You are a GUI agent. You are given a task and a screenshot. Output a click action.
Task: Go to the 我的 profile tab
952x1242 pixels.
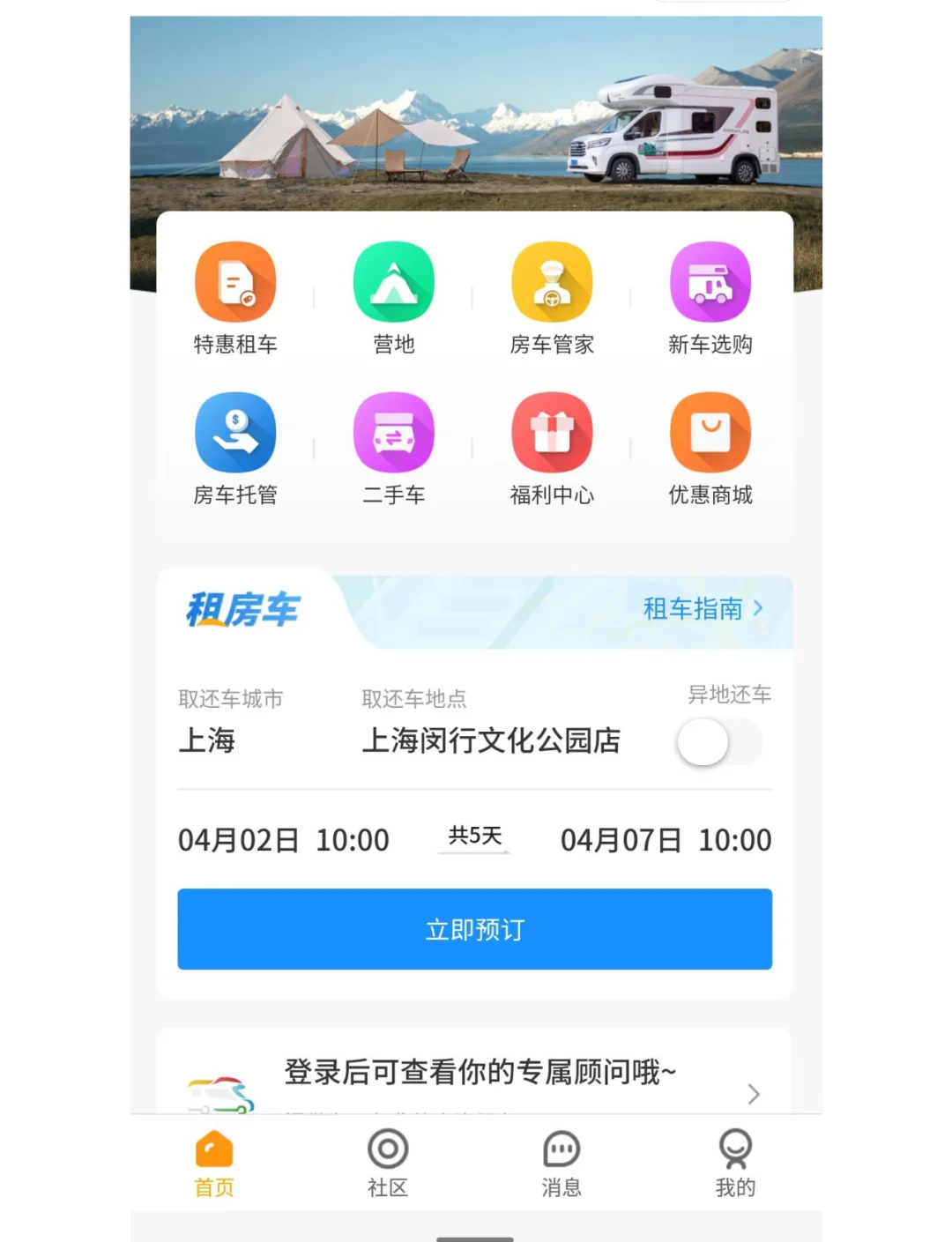[735, 1163]
